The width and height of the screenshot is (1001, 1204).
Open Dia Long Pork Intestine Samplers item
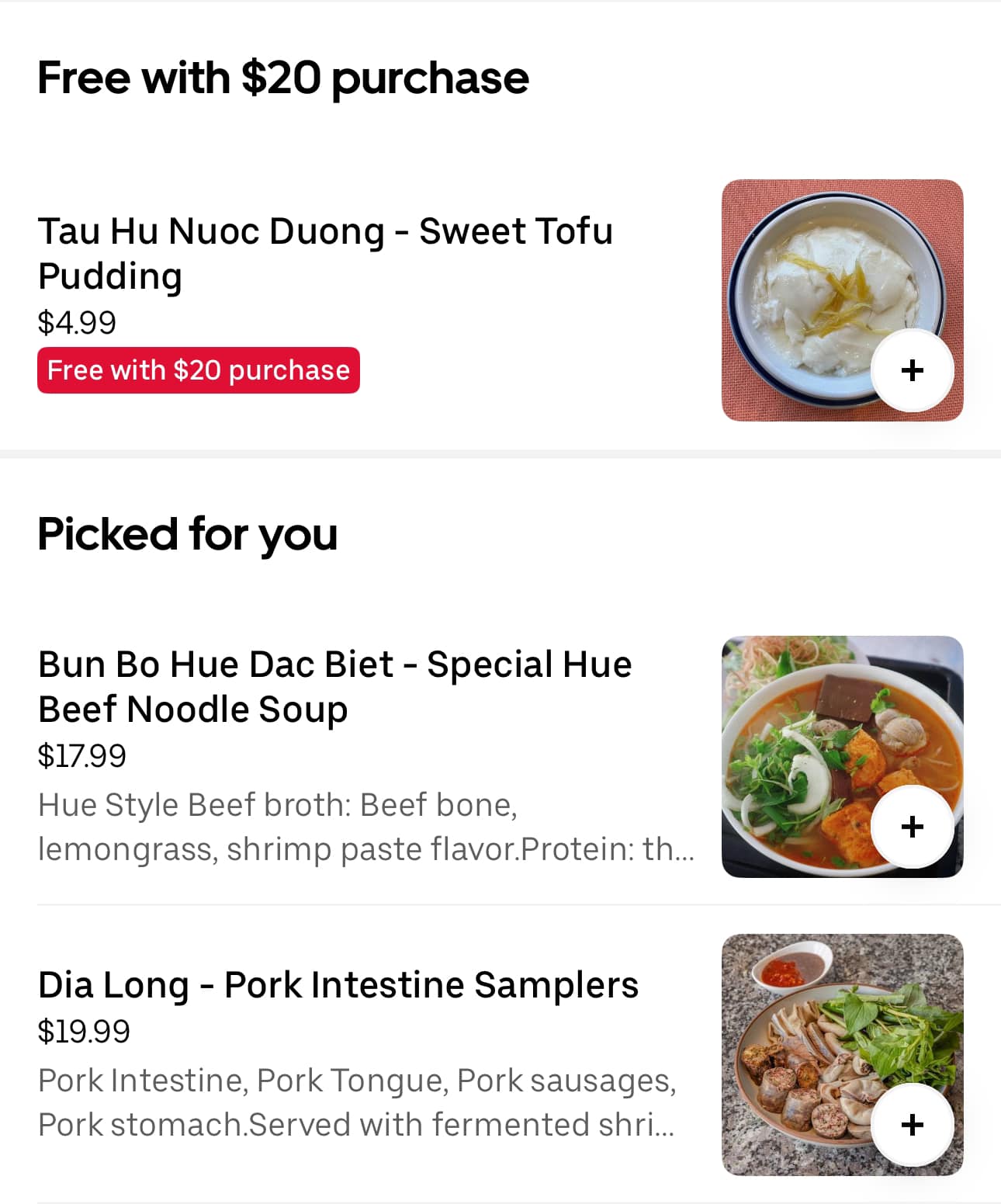coord(338,984)
